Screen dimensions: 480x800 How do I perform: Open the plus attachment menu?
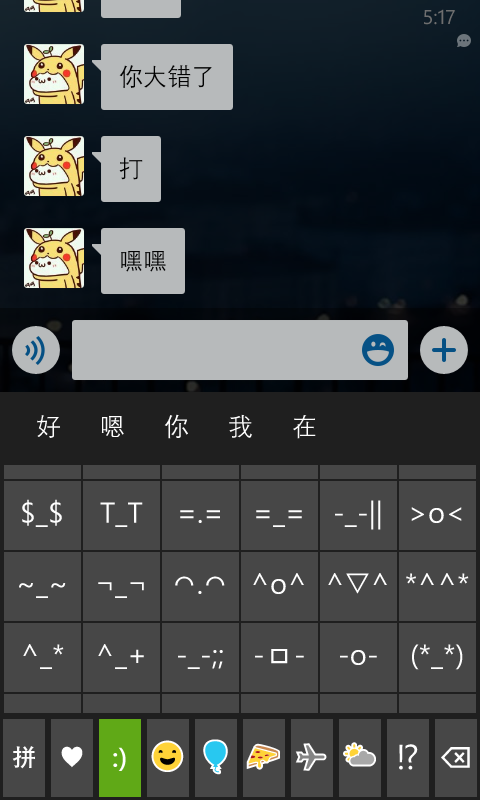coord(444,350)
